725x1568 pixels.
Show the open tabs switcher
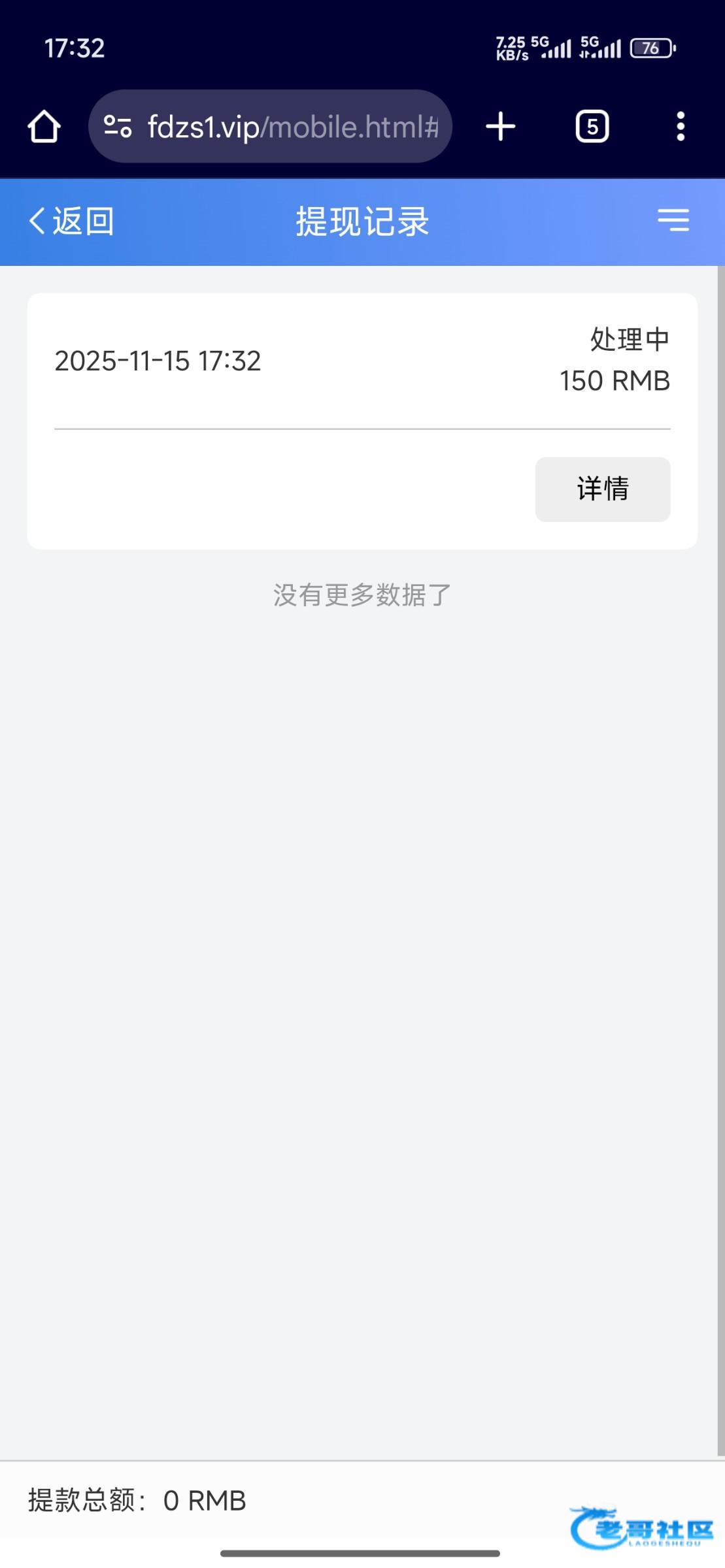click(x=592, y=126)
